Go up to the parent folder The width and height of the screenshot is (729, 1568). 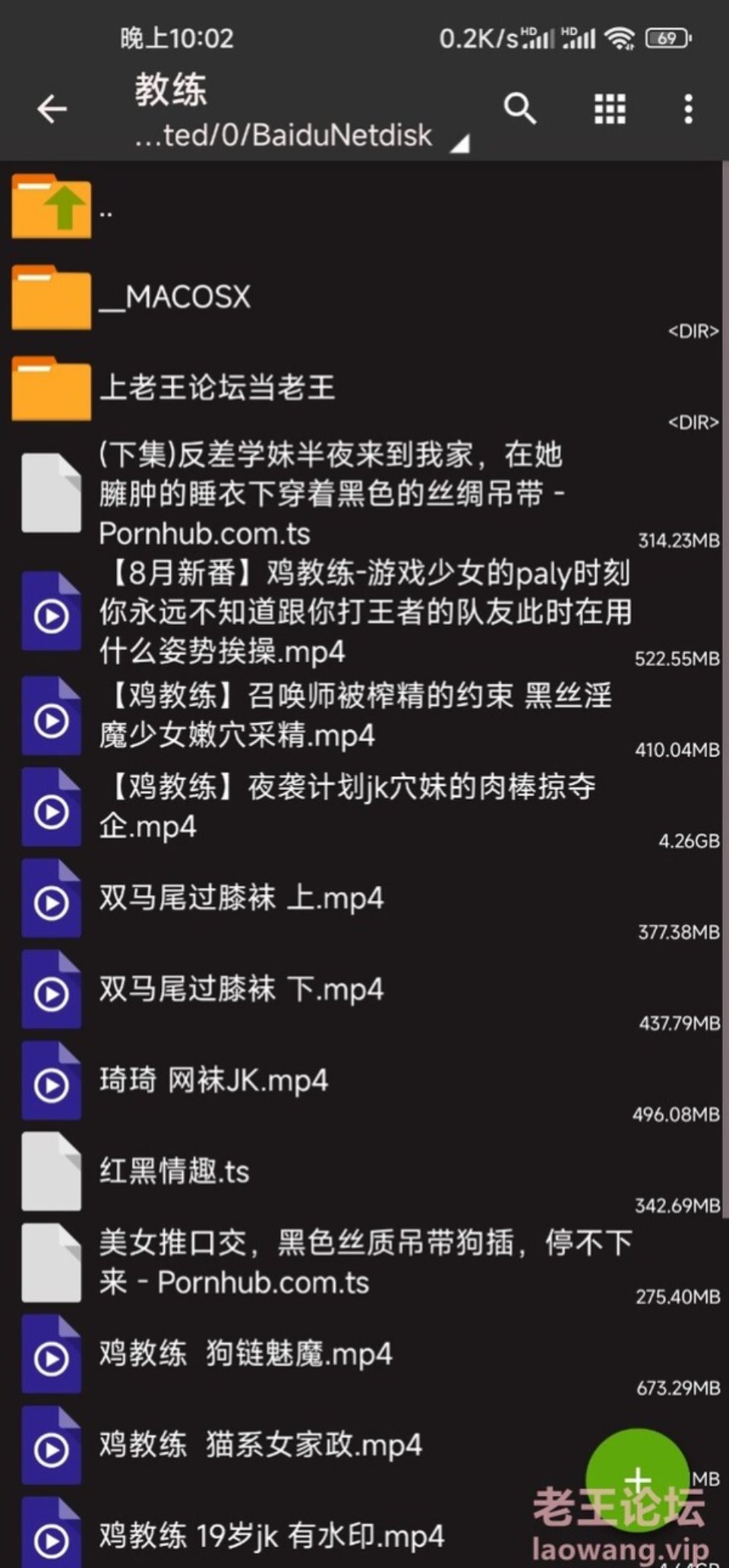tap(364, 207)
